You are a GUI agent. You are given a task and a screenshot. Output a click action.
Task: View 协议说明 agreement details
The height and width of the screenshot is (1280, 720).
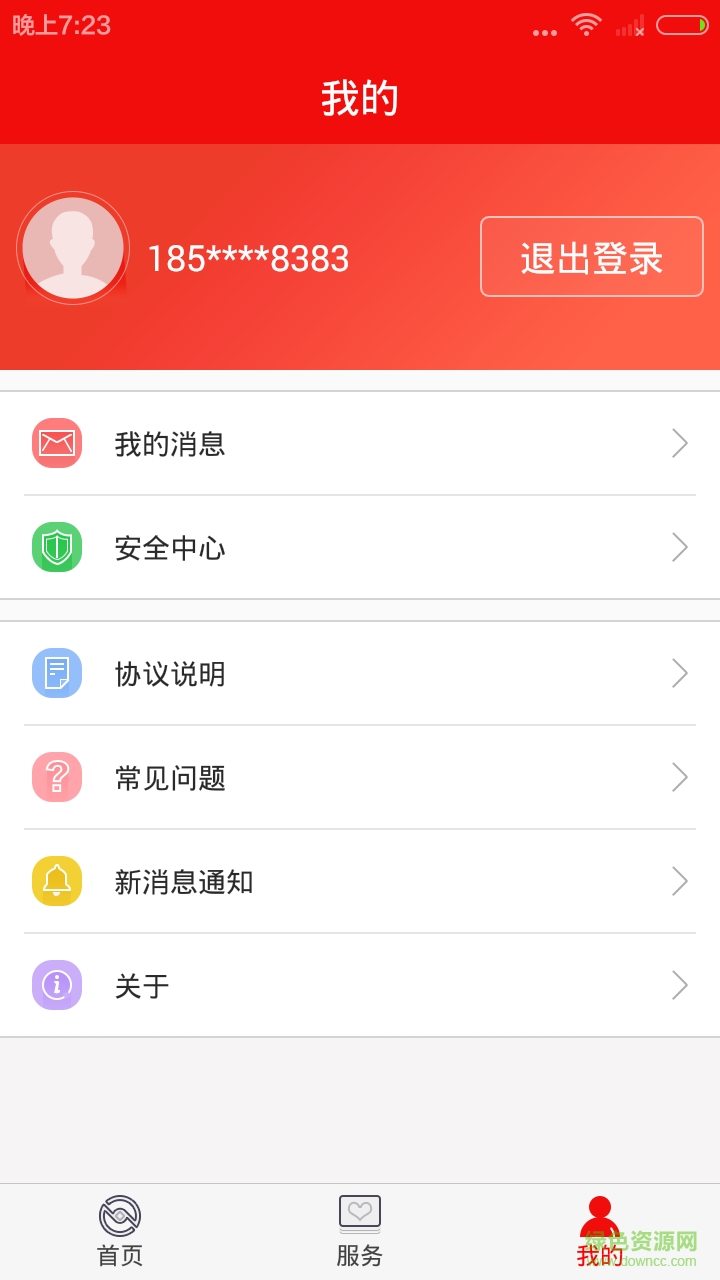360,674
